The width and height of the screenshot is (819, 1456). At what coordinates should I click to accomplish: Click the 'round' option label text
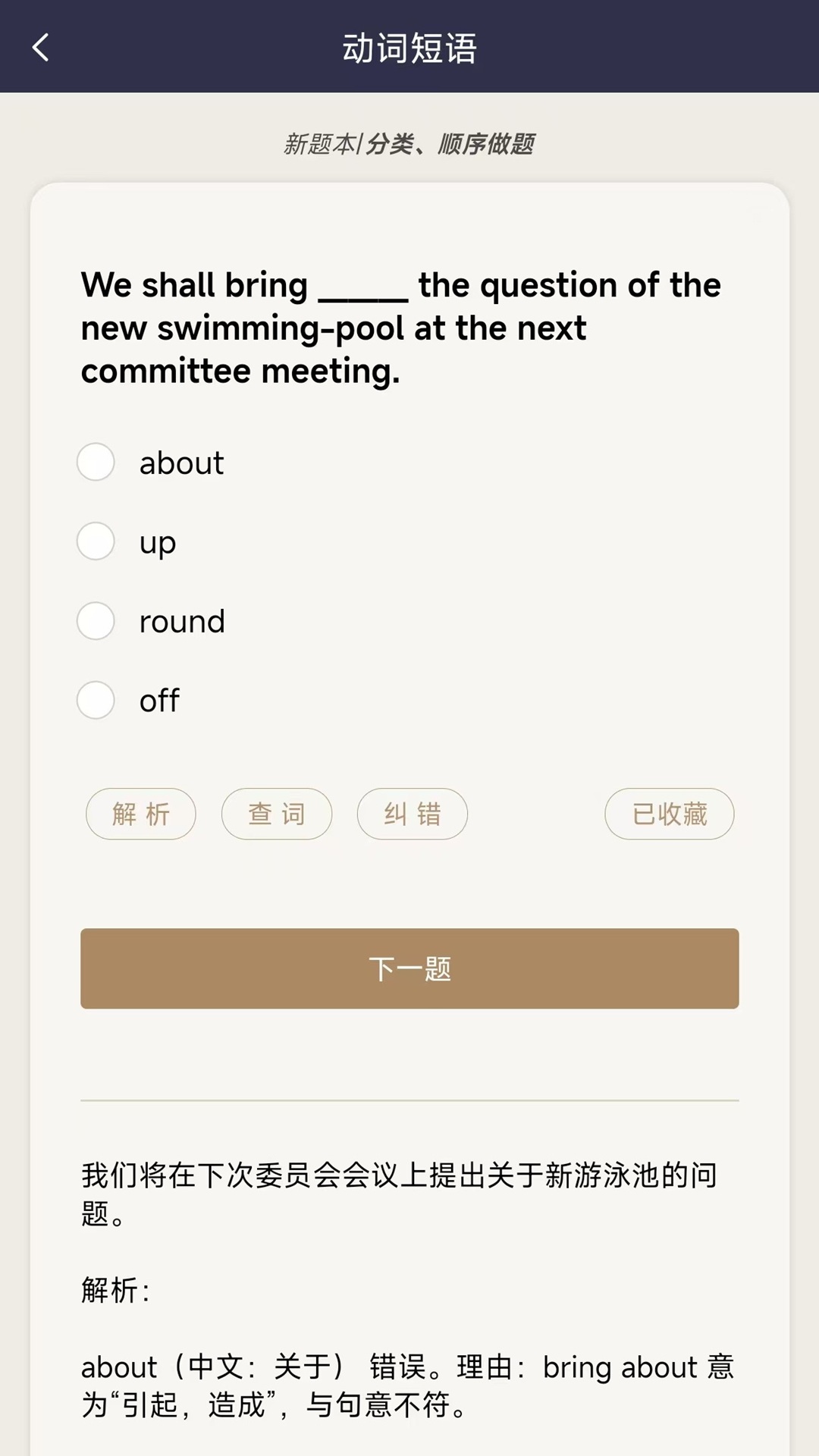(x=182, y=621)
